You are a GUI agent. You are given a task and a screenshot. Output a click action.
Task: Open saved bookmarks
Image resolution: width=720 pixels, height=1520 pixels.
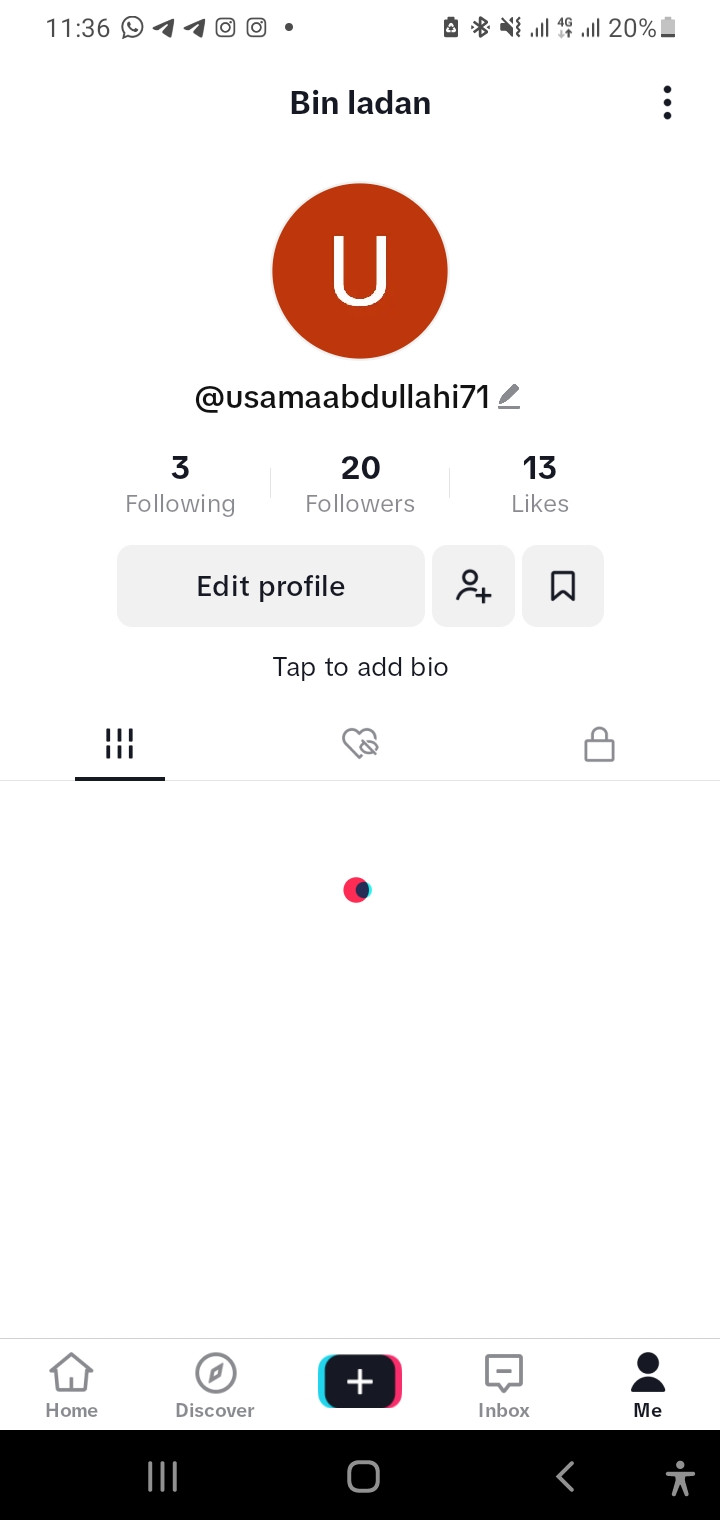(x=563, y=586)
